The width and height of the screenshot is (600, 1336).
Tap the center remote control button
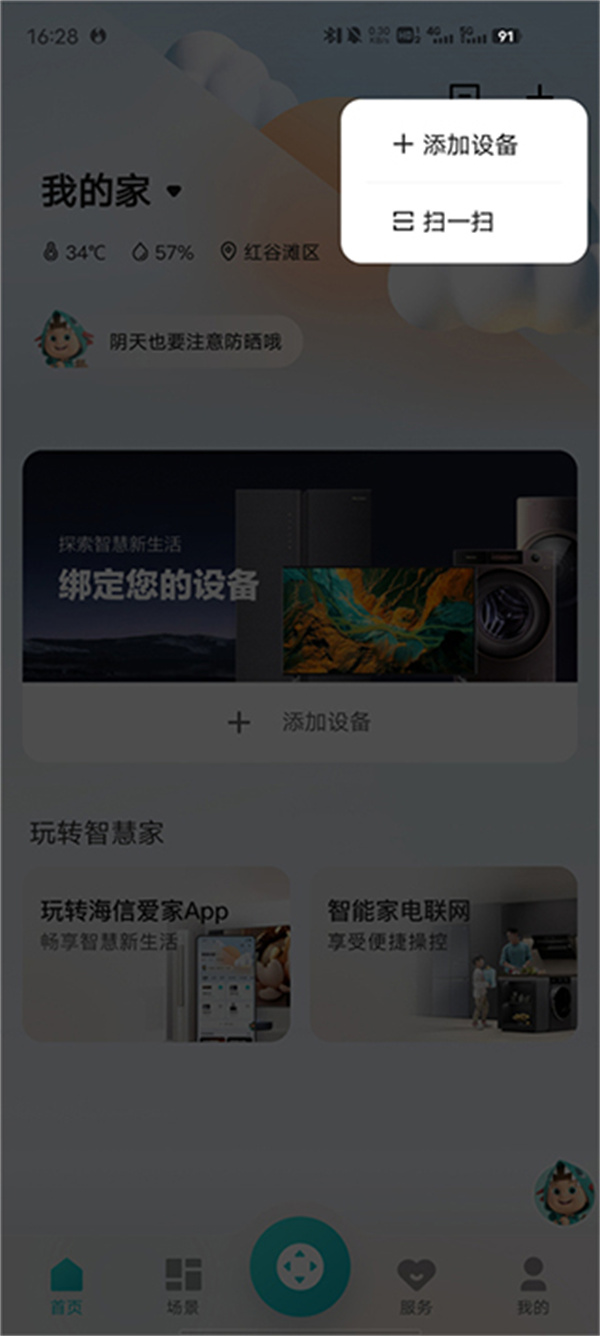300,1268
